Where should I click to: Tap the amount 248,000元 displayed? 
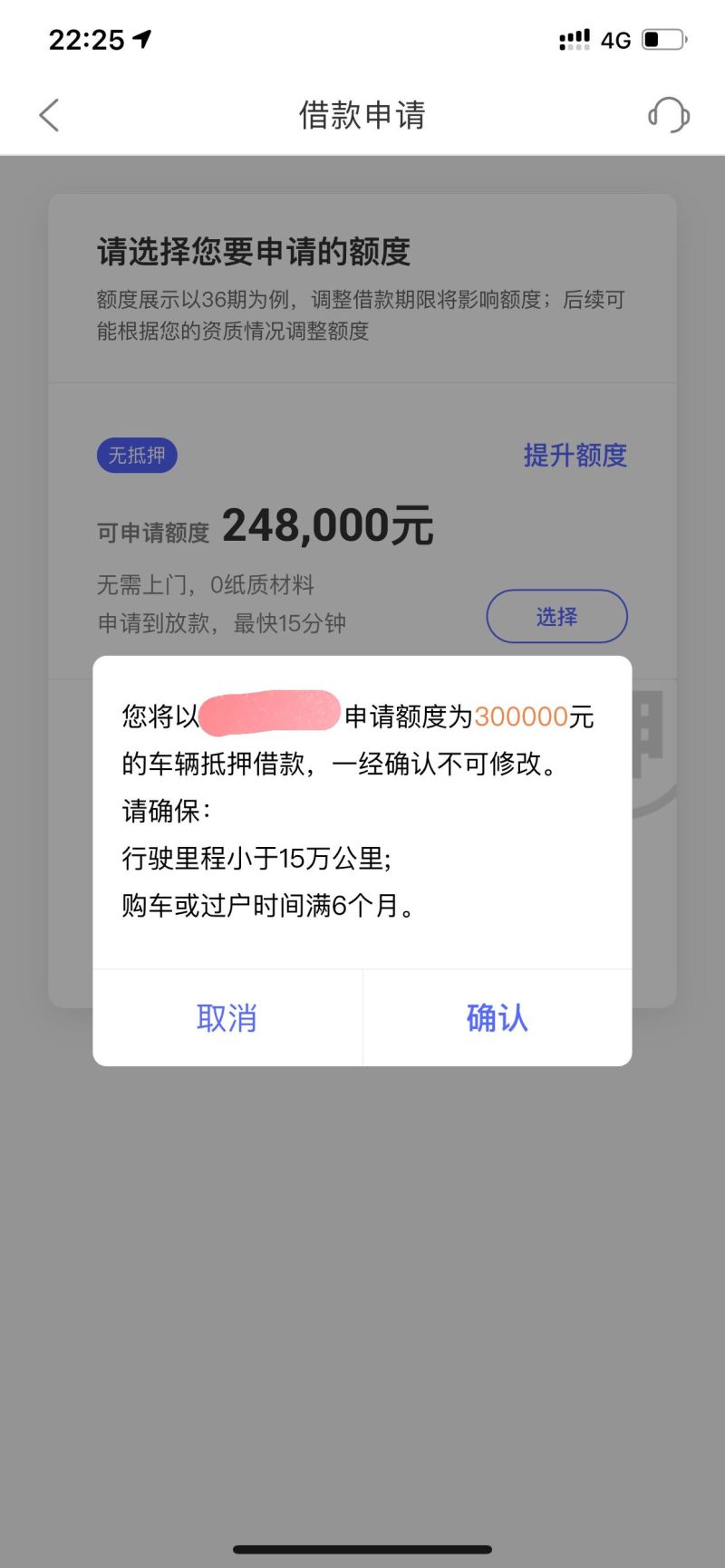point(329,525)
